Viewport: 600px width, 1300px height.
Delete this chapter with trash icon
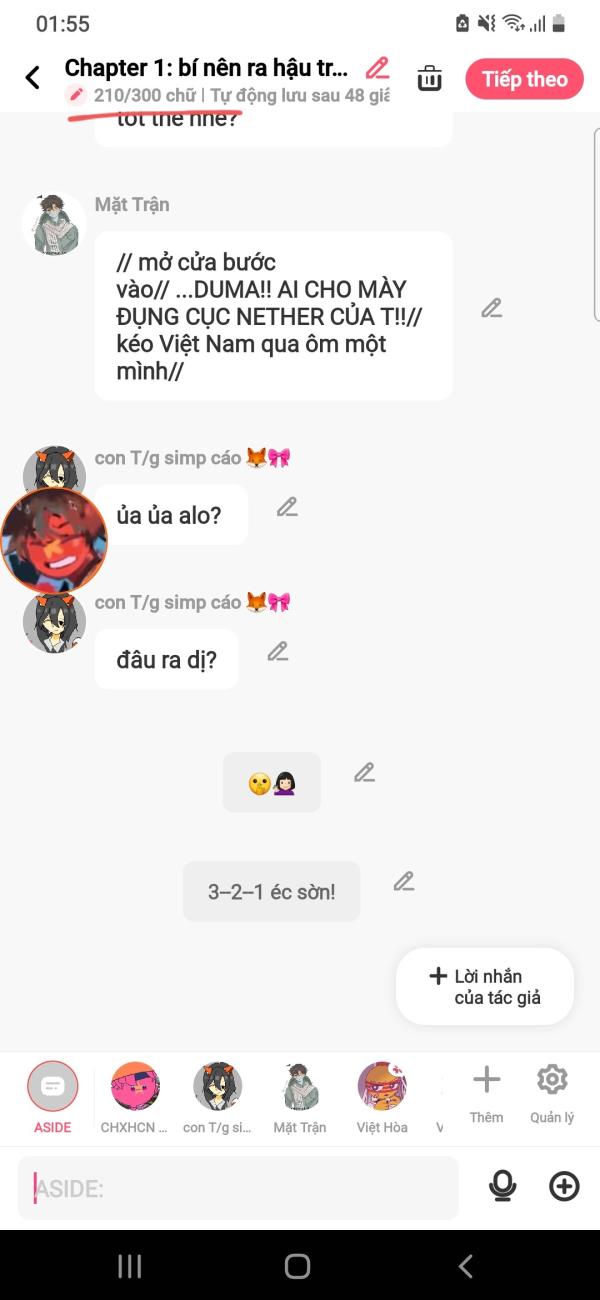point(429,78)
